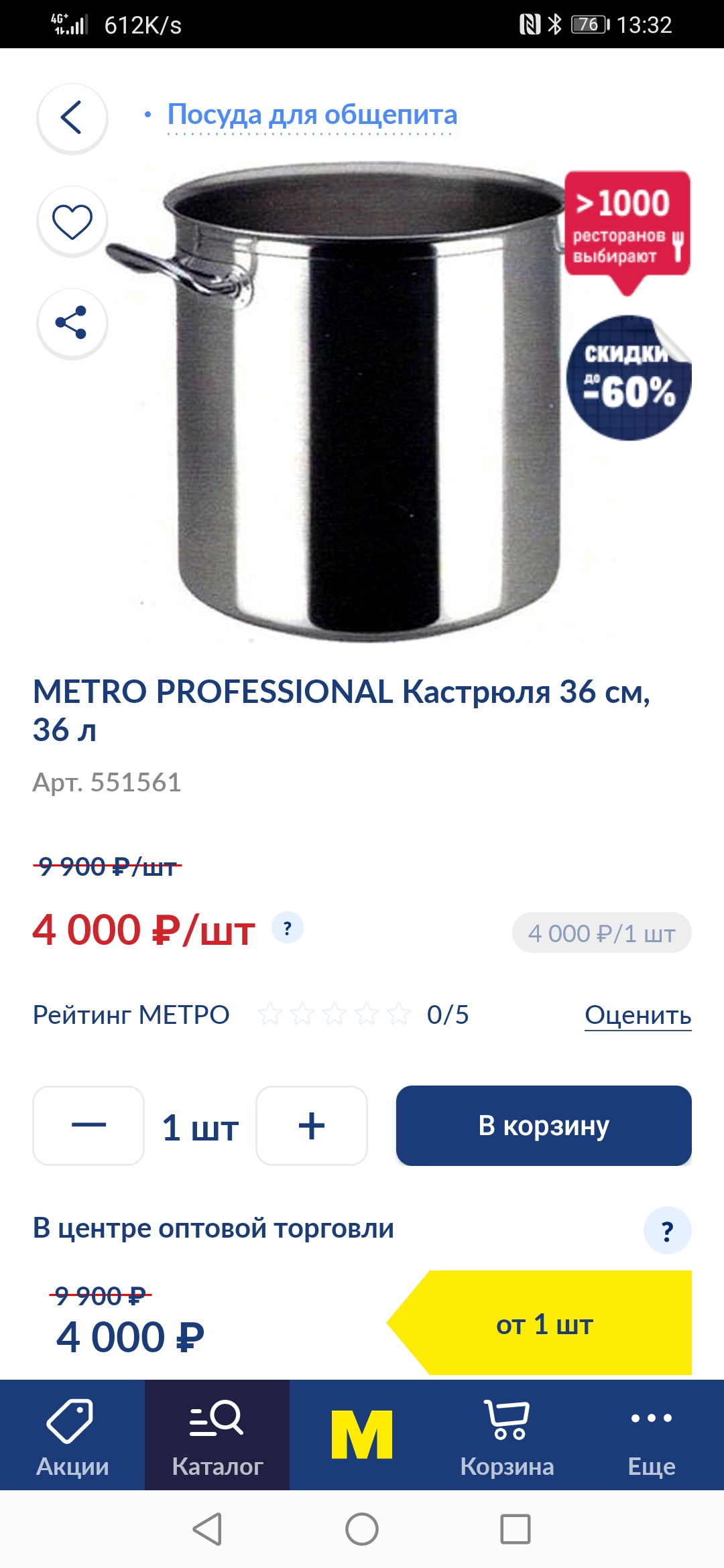Image resolution: width=724 pixels, height=1568 pixels.
Task: Open help for В центре оптовой торговли
Action: click(667, 1230)
